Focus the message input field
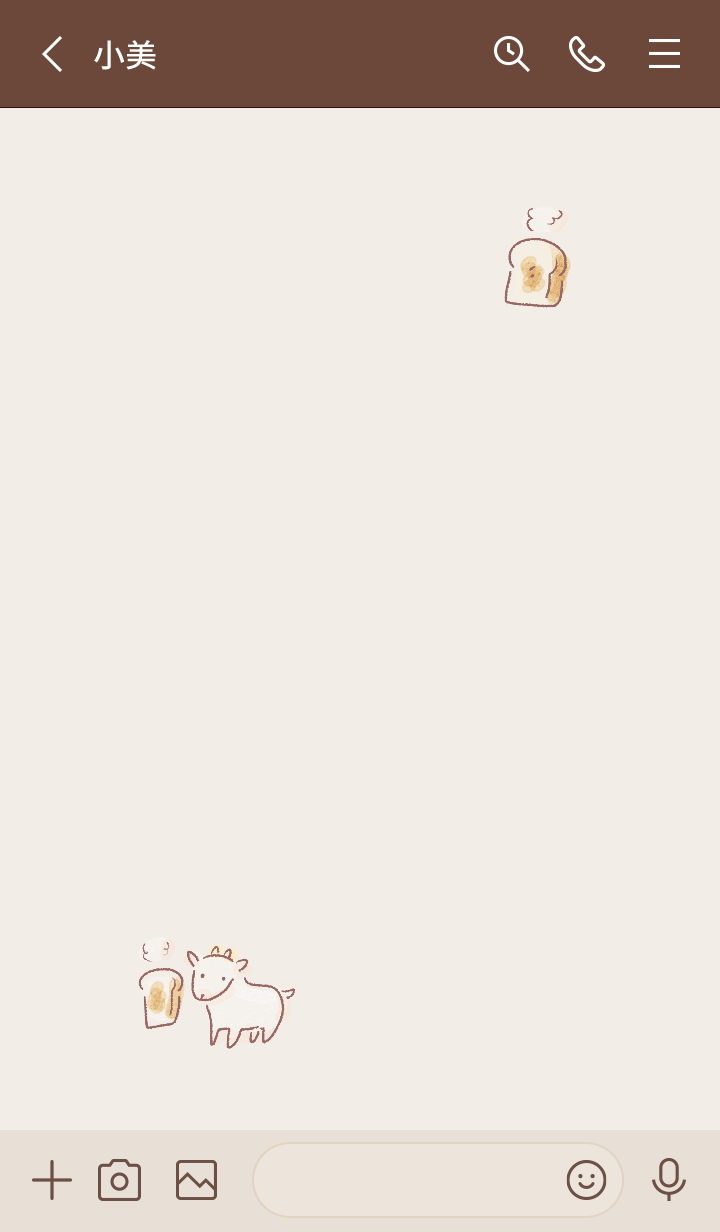This screenshot has width=720, height=1232. (x=405, y=1180)
